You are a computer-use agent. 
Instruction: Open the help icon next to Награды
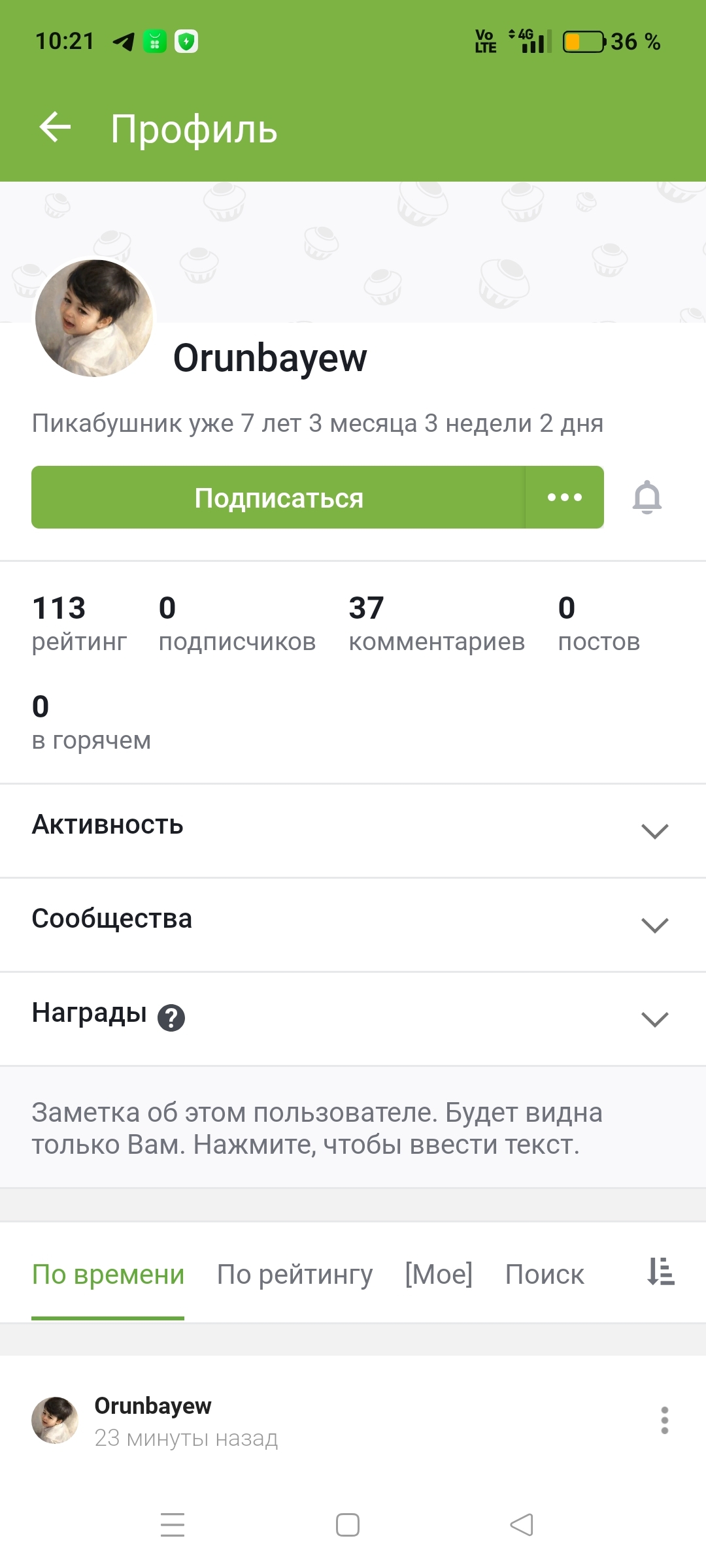coord(171,1018)
